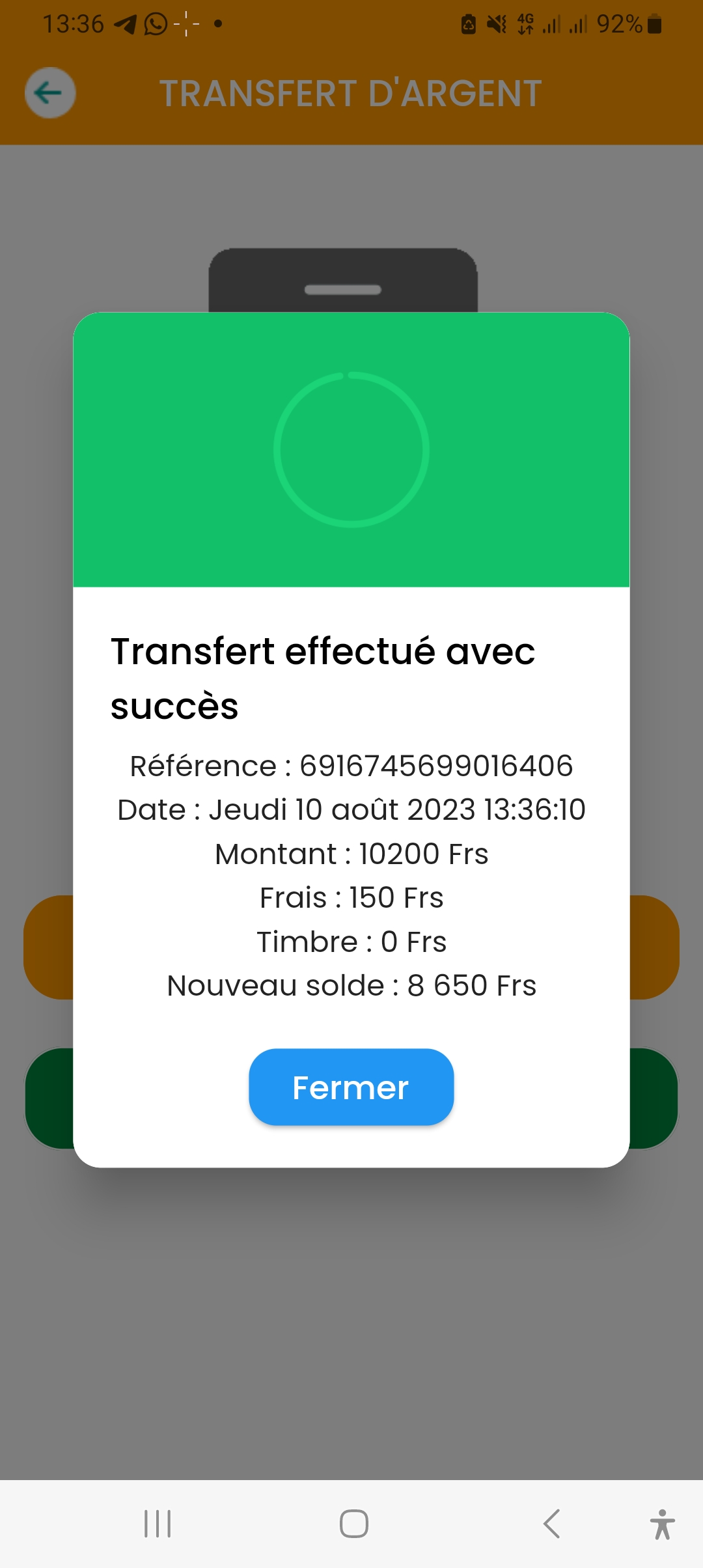Tap the system back button
Screen dimensions: 703x1568
coord(551,1524)
